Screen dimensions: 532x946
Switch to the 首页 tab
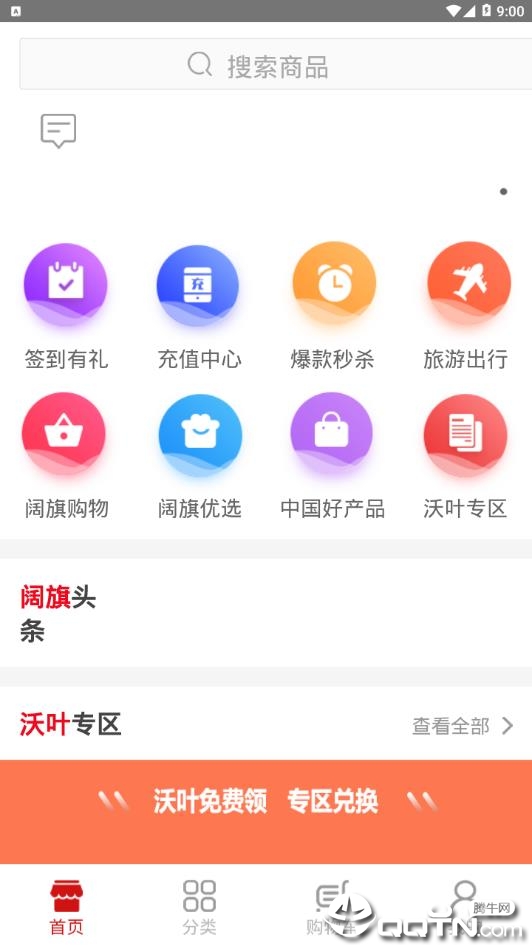66,907
